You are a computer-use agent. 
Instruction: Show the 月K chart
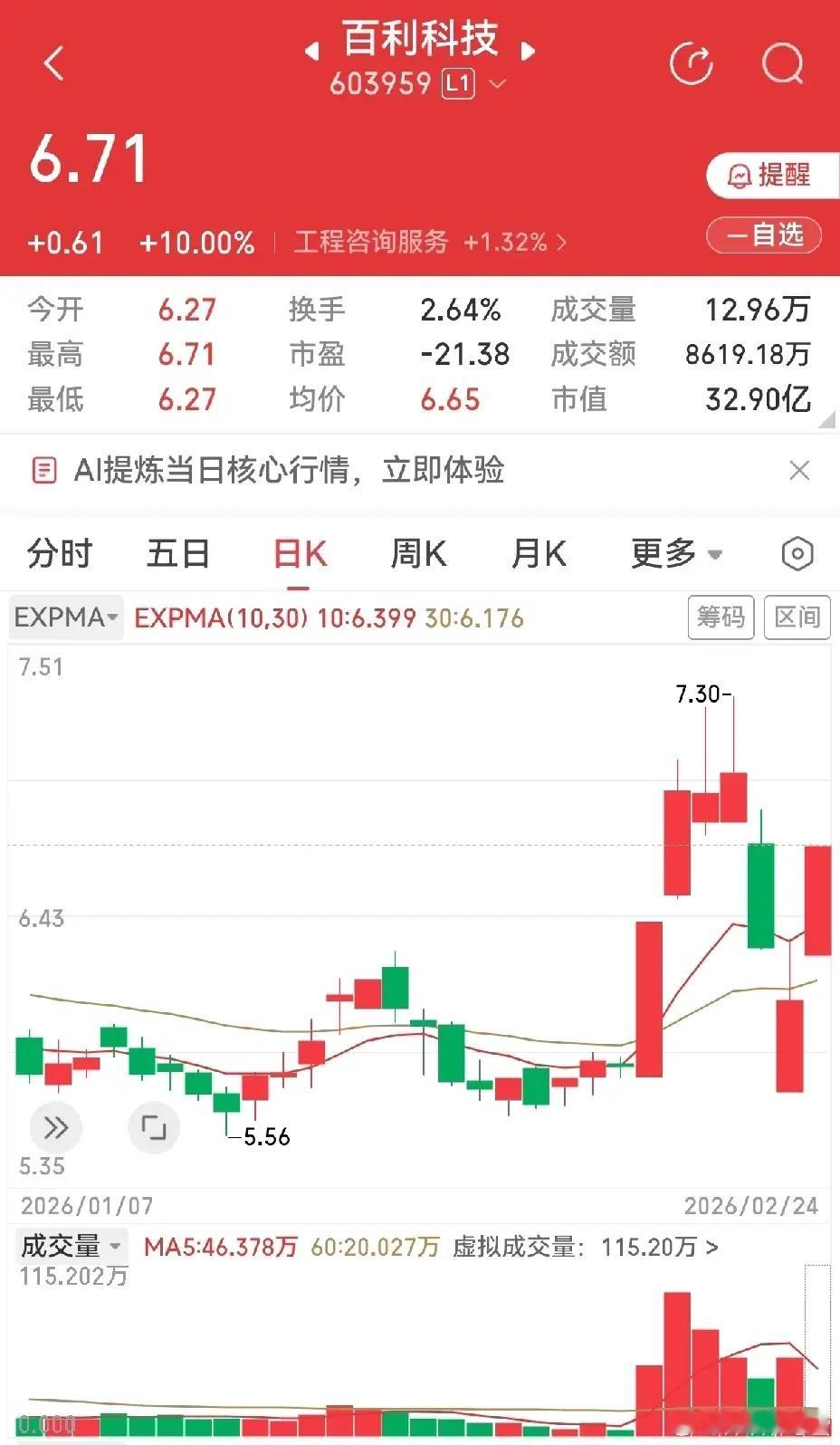click(539, 553)
